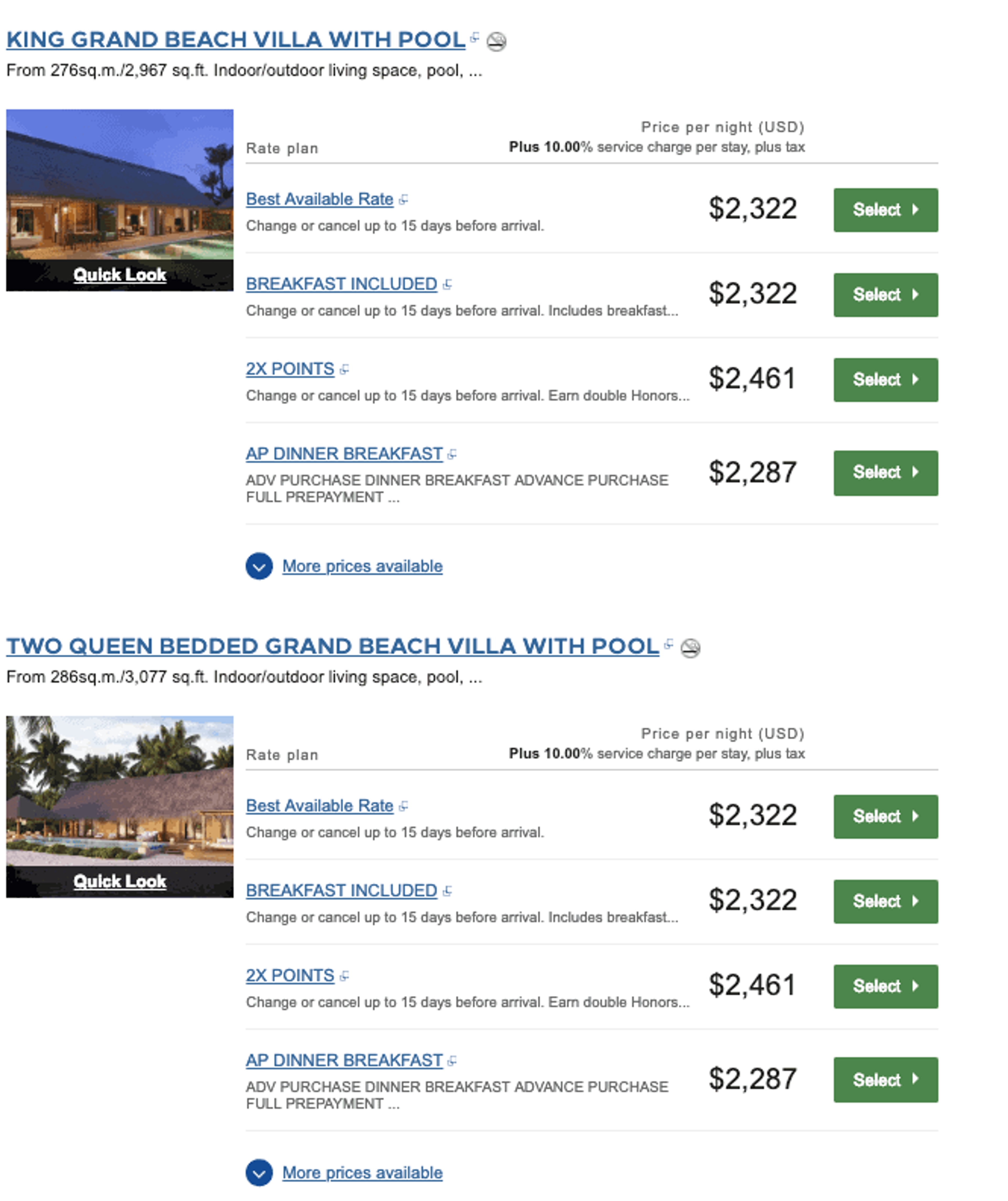Expand more prices for Two Queen villa
The image size is (1008, 1201).
coord(361,1173)
